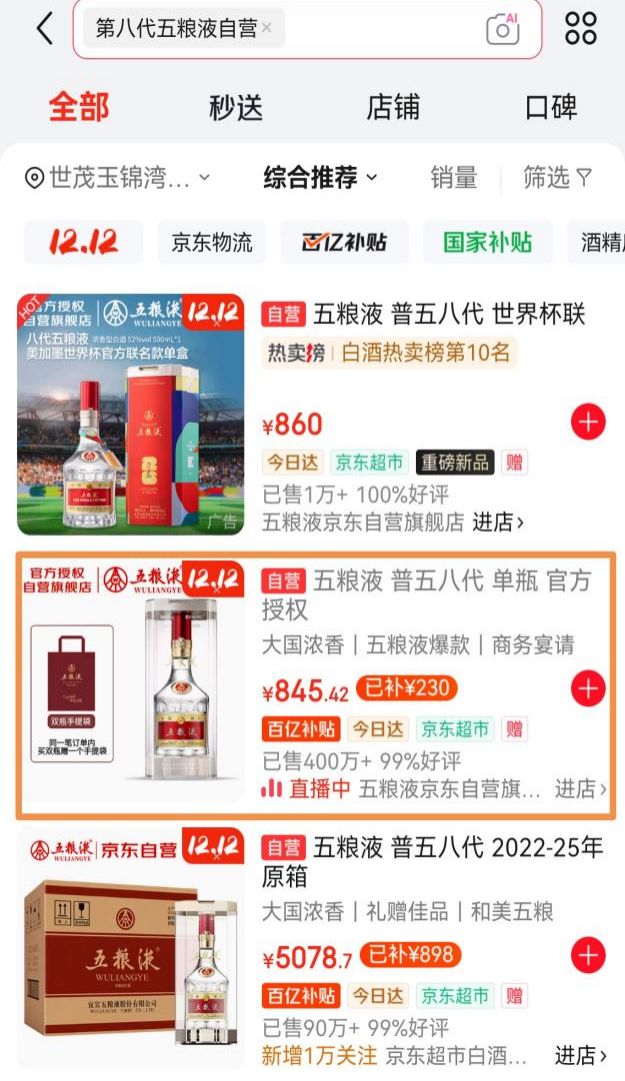Apply the 12.12 promotion filter chip
The image size is (625, 1081).
pos(84,242)
